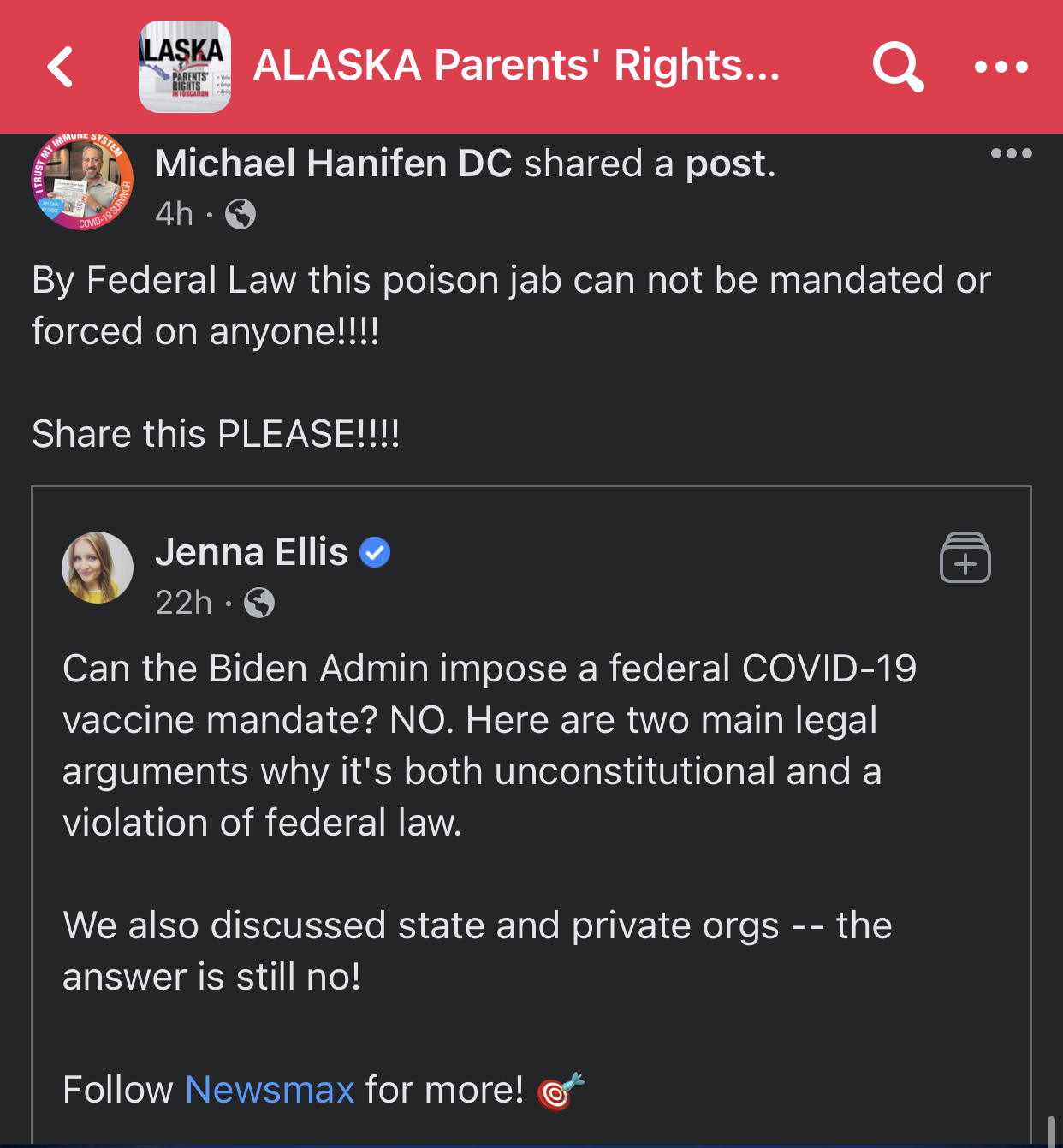This screenshot has width=1063, height=1148.
Task: Open the group overflow menu in header
Action: [x=1001, y=67]
